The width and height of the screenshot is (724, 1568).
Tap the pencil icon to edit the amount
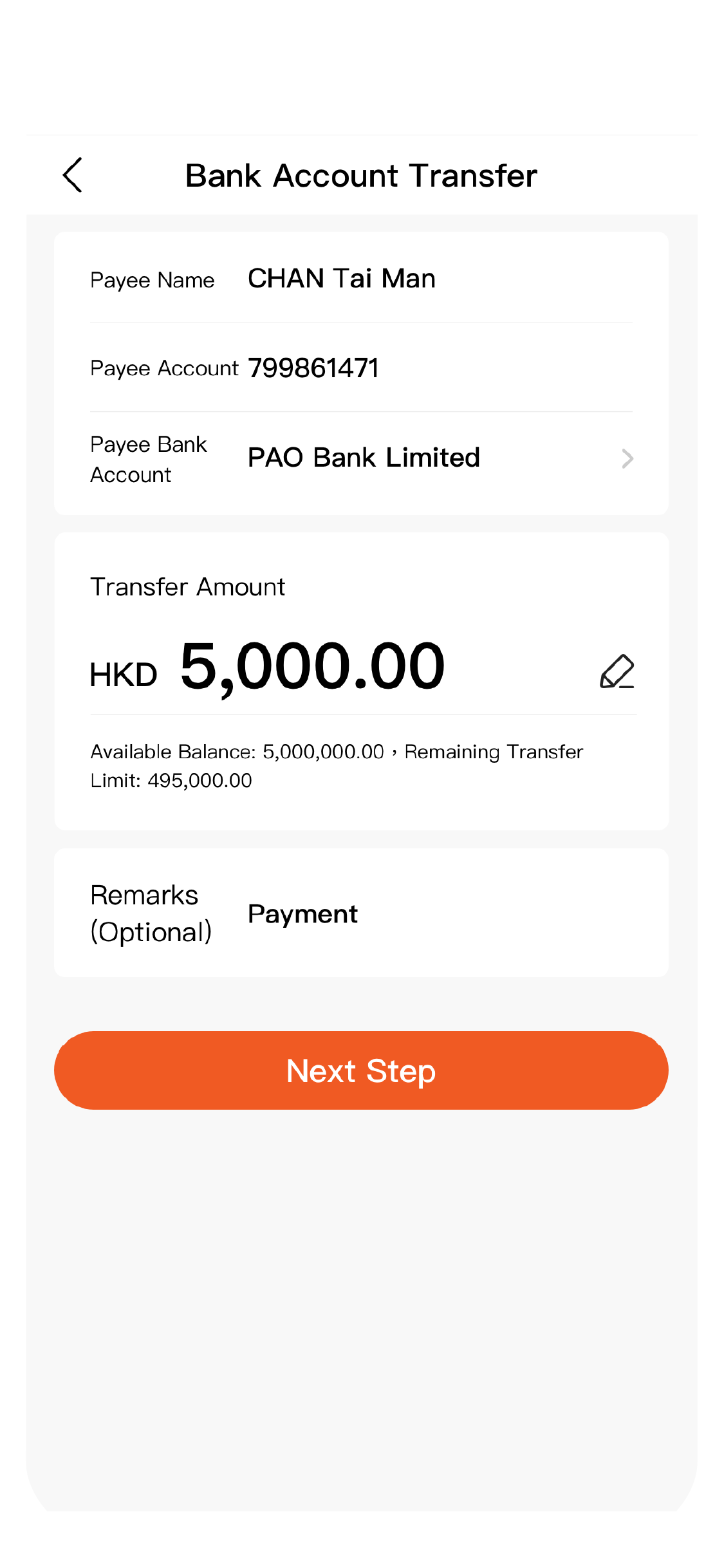(x=617, y=672)
